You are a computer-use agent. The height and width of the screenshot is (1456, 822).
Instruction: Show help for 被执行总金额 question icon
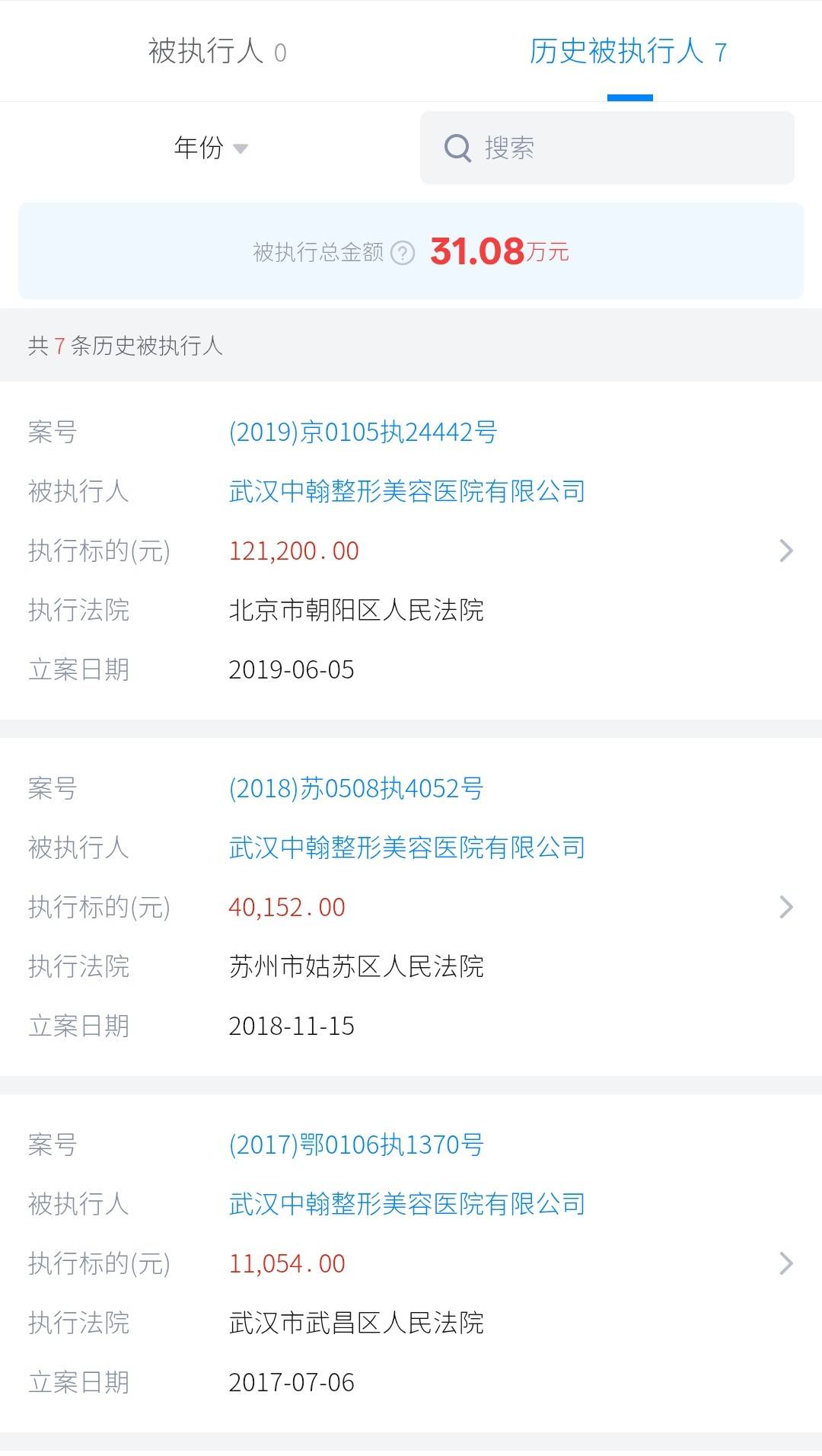[x=403, y=253]
